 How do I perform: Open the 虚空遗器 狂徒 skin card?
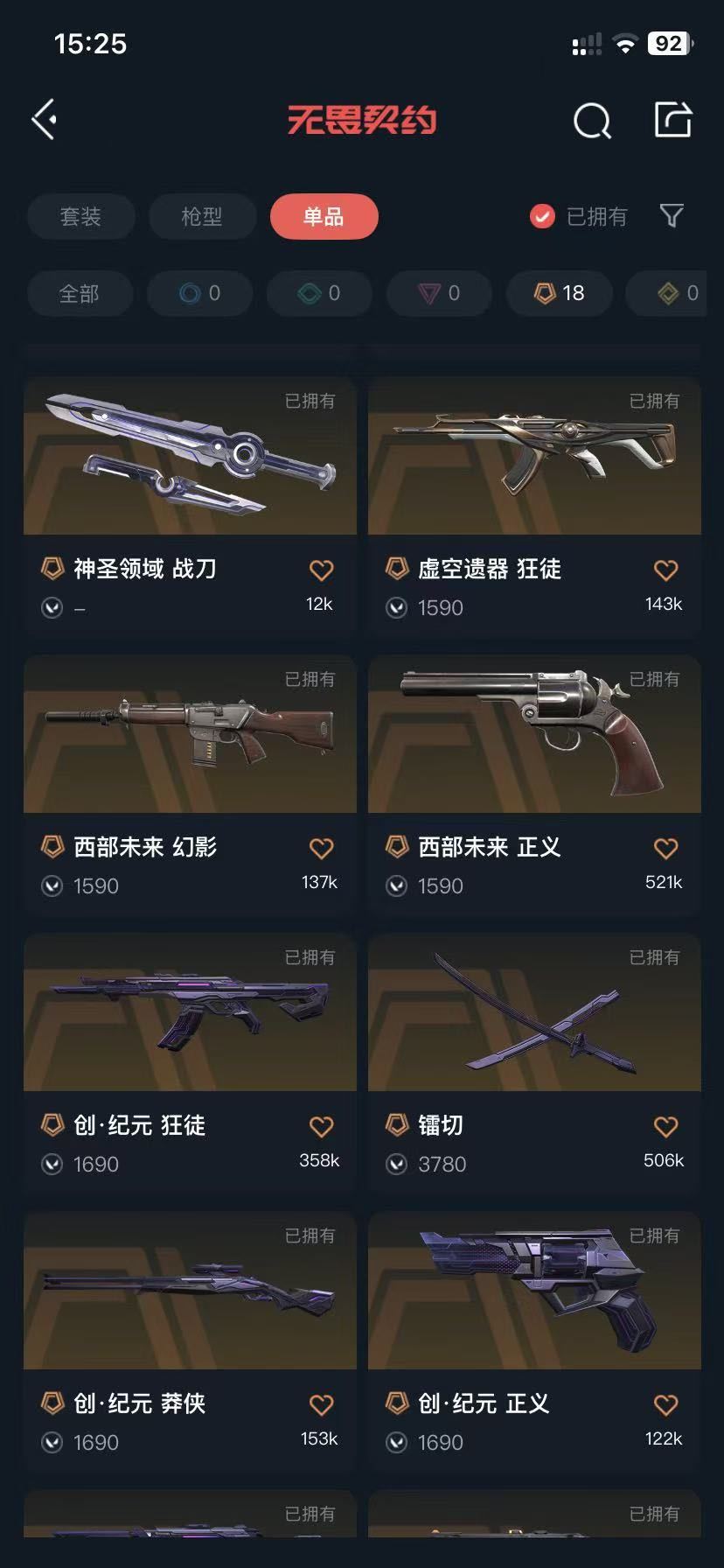pos(534,507)
